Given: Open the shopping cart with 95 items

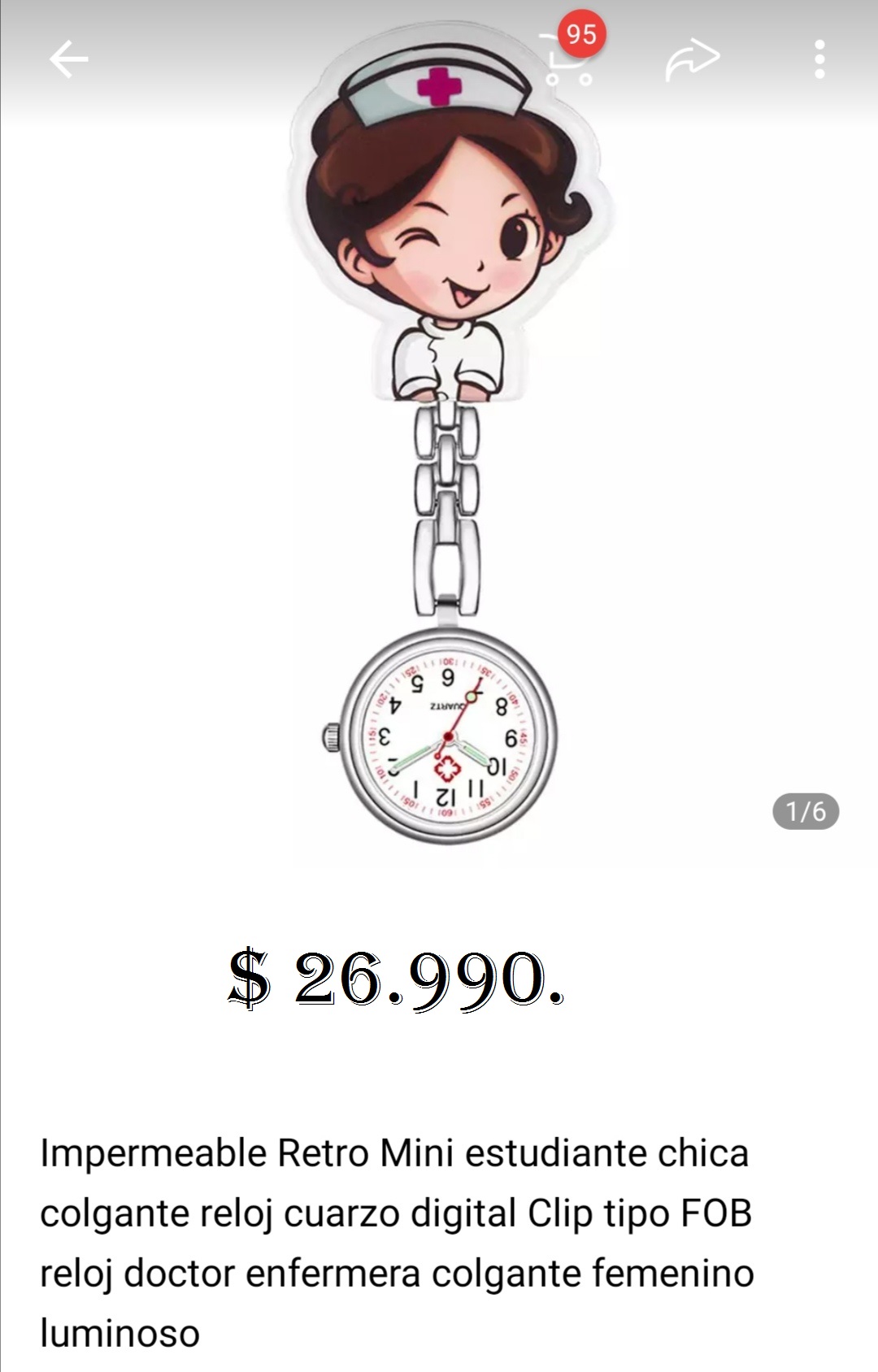Looking at the screenshot, I should coord(568,59).
